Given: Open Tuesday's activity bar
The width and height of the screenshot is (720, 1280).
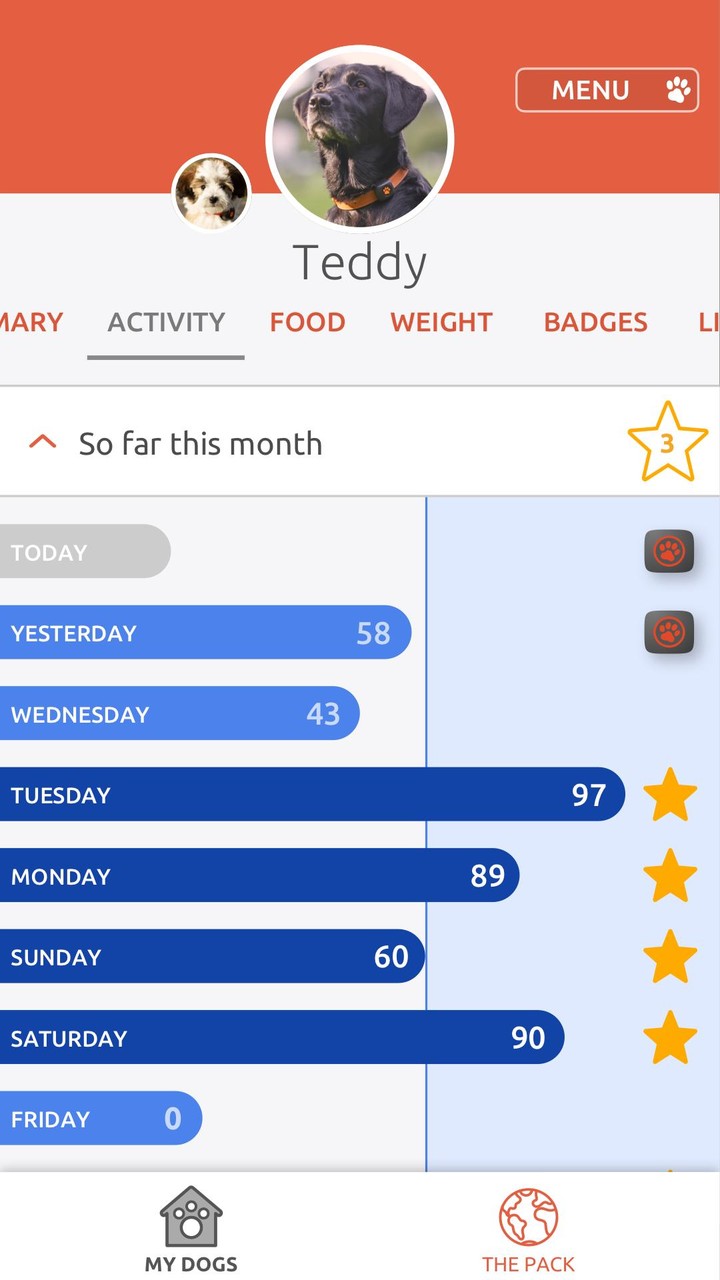Looking at the screenshot, I should [x=310, y=795].
